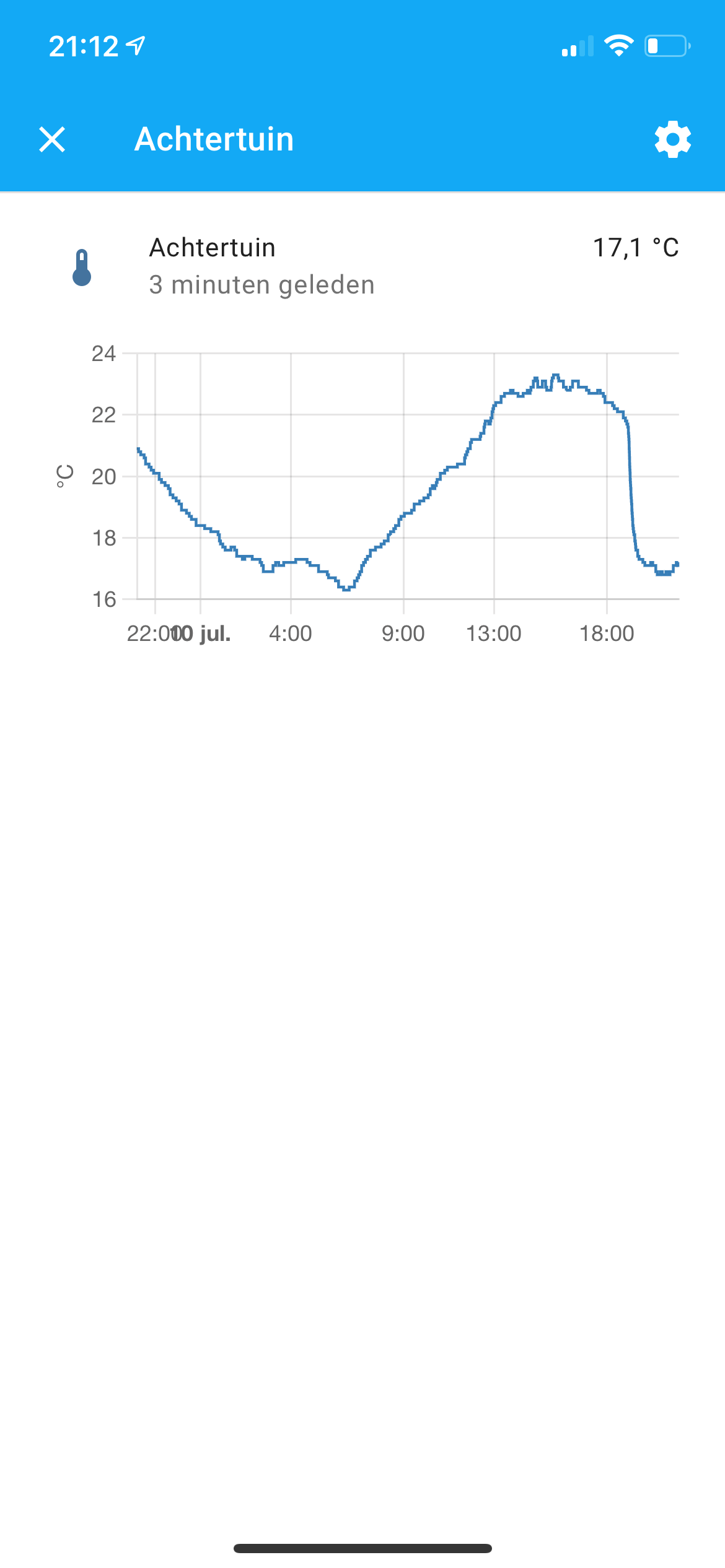Open the Achtertuin entity settings gear
The height and width of the screenshot is (1568, 725).
click(x=673, y=139)
